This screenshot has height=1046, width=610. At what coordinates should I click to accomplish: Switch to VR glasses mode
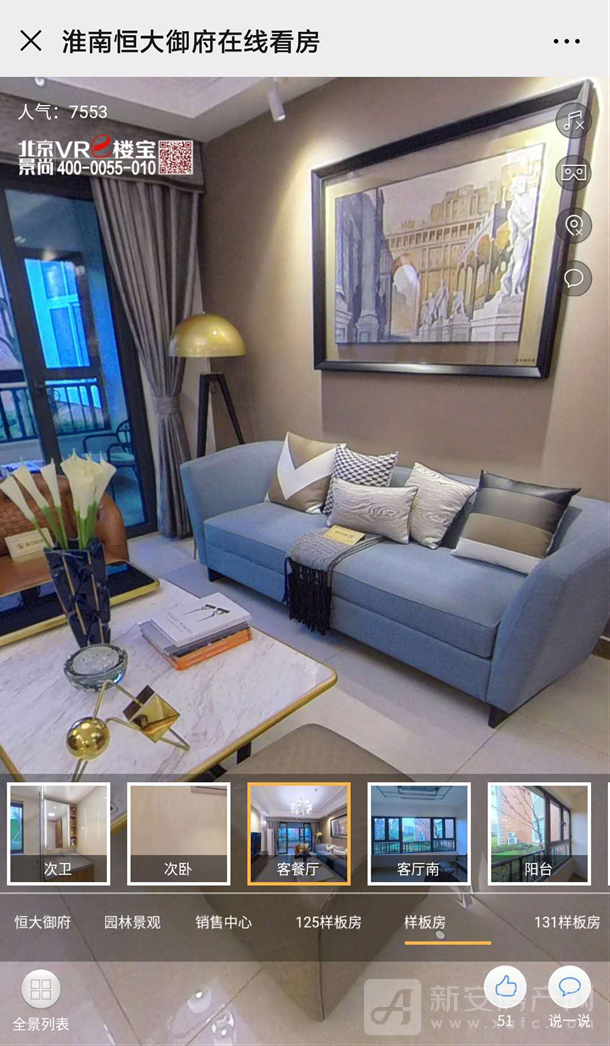tap(573, 173)
